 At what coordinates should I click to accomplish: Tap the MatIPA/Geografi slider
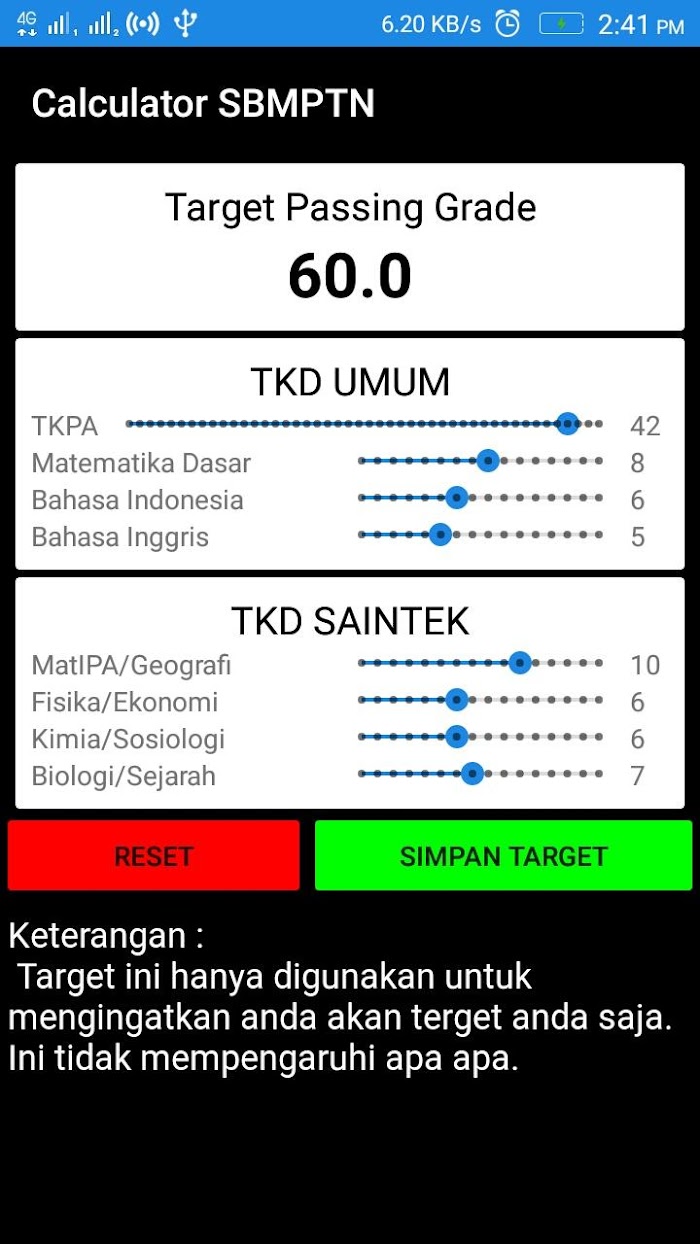pos(481,663)
